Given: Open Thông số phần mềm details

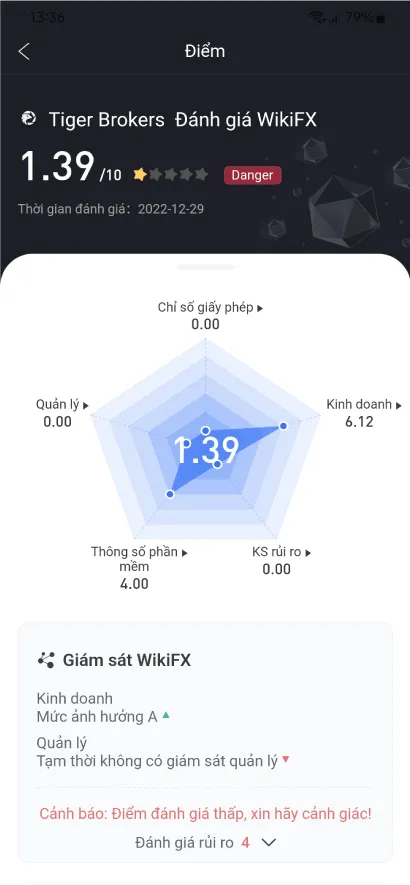Looking at the screenshot, I should (x=139, y=559).
